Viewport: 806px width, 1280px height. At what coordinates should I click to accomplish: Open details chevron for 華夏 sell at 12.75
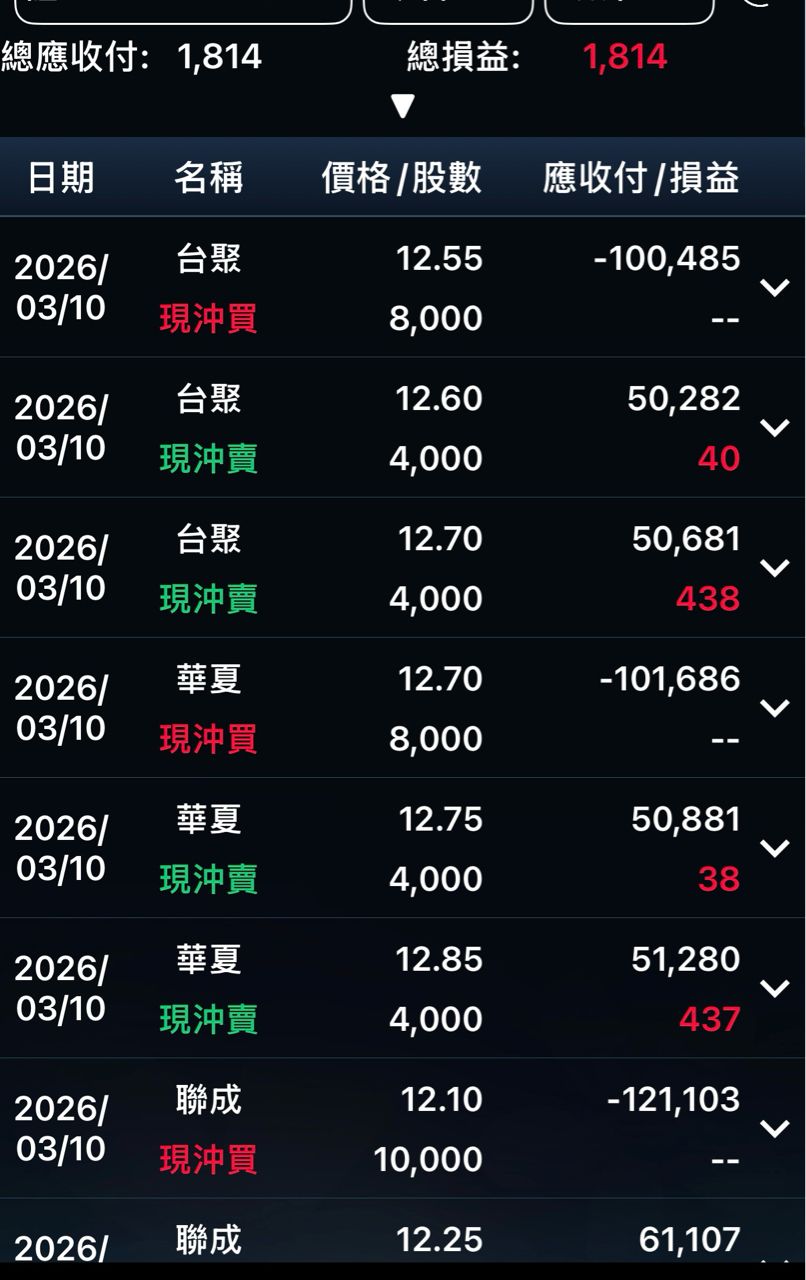point(775,848)
